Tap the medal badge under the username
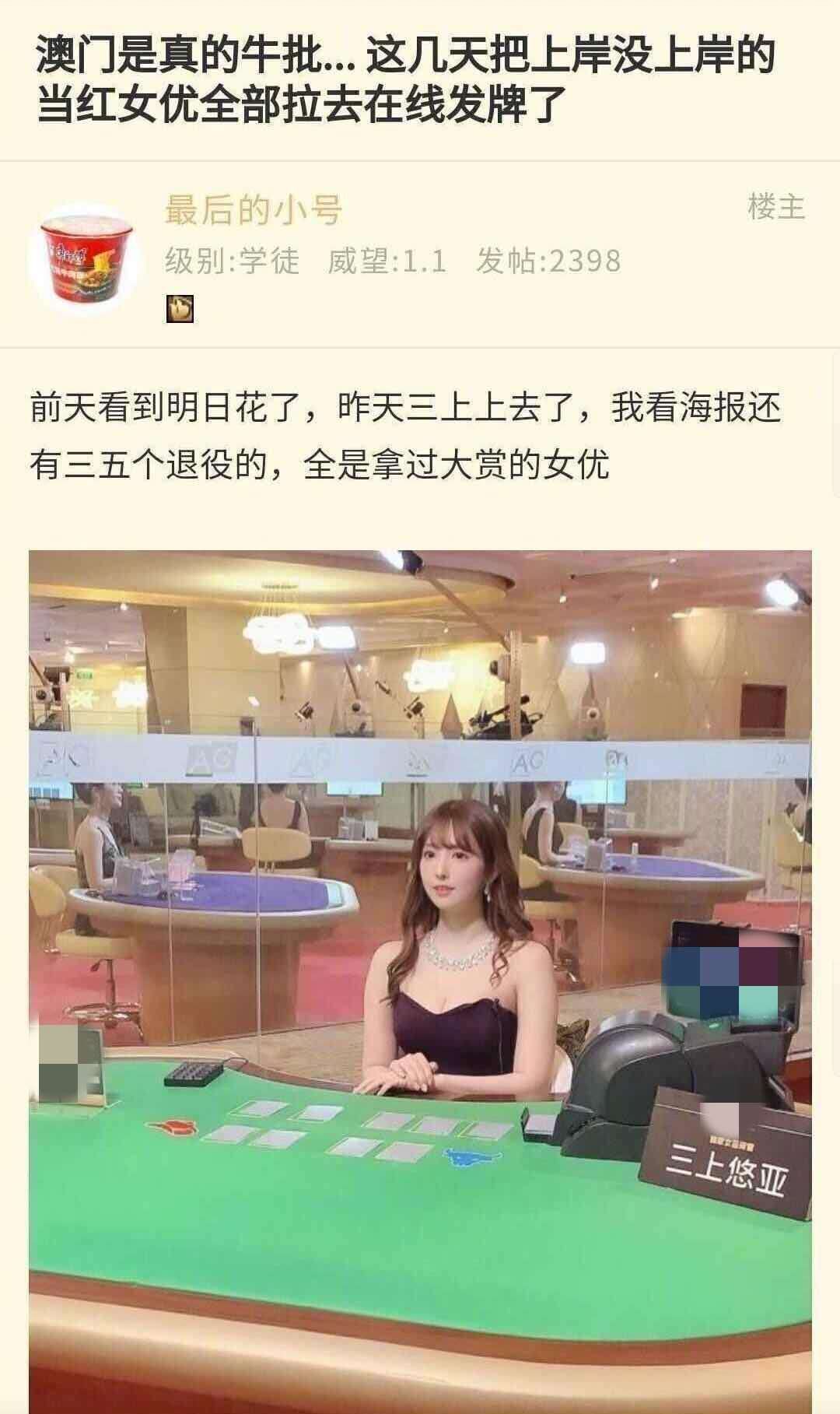Image resolution: width=840 pixels, height=1414 pixels. (x=180, y=309)
